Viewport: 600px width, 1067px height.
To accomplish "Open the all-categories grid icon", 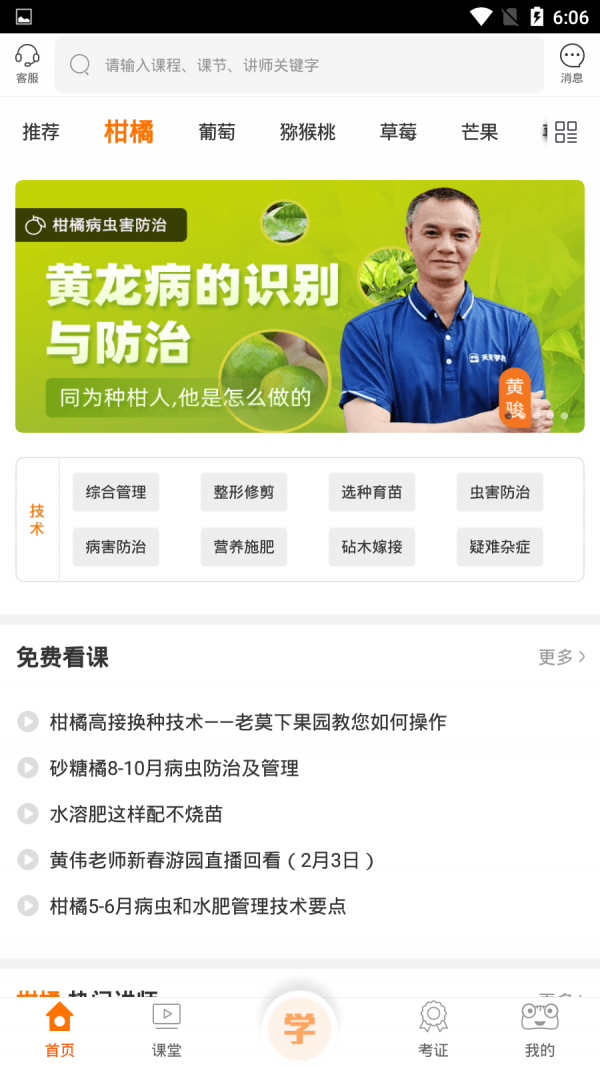I will point(566,132).
